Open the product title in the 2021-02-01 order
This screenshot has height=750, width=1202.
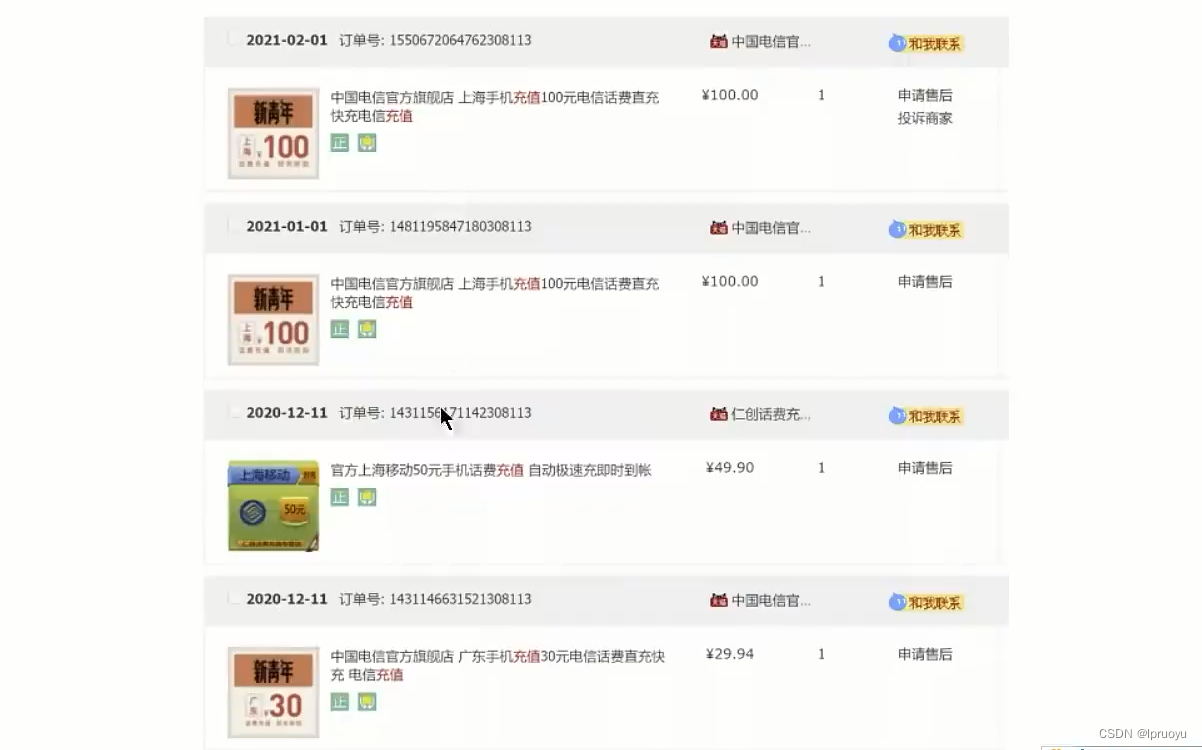[494, 98]
